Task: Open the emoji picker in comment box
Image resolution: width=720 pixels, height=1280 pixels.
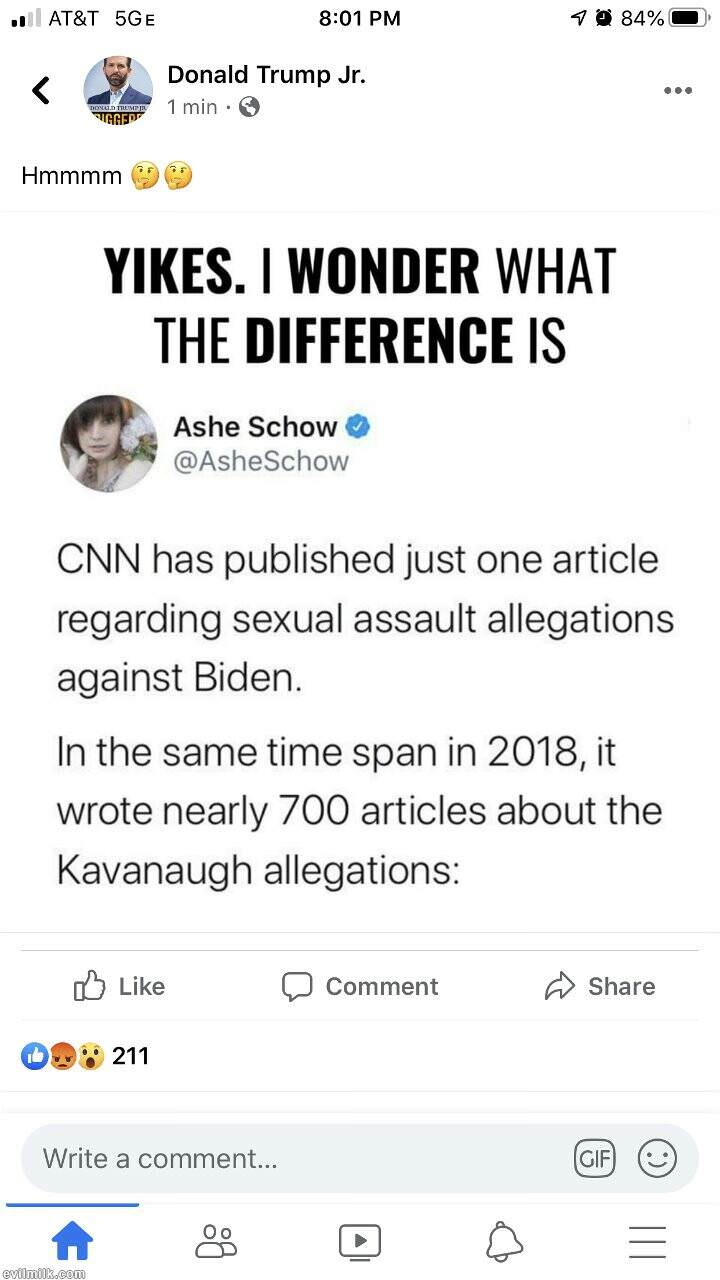Action: pos(657,1158)
